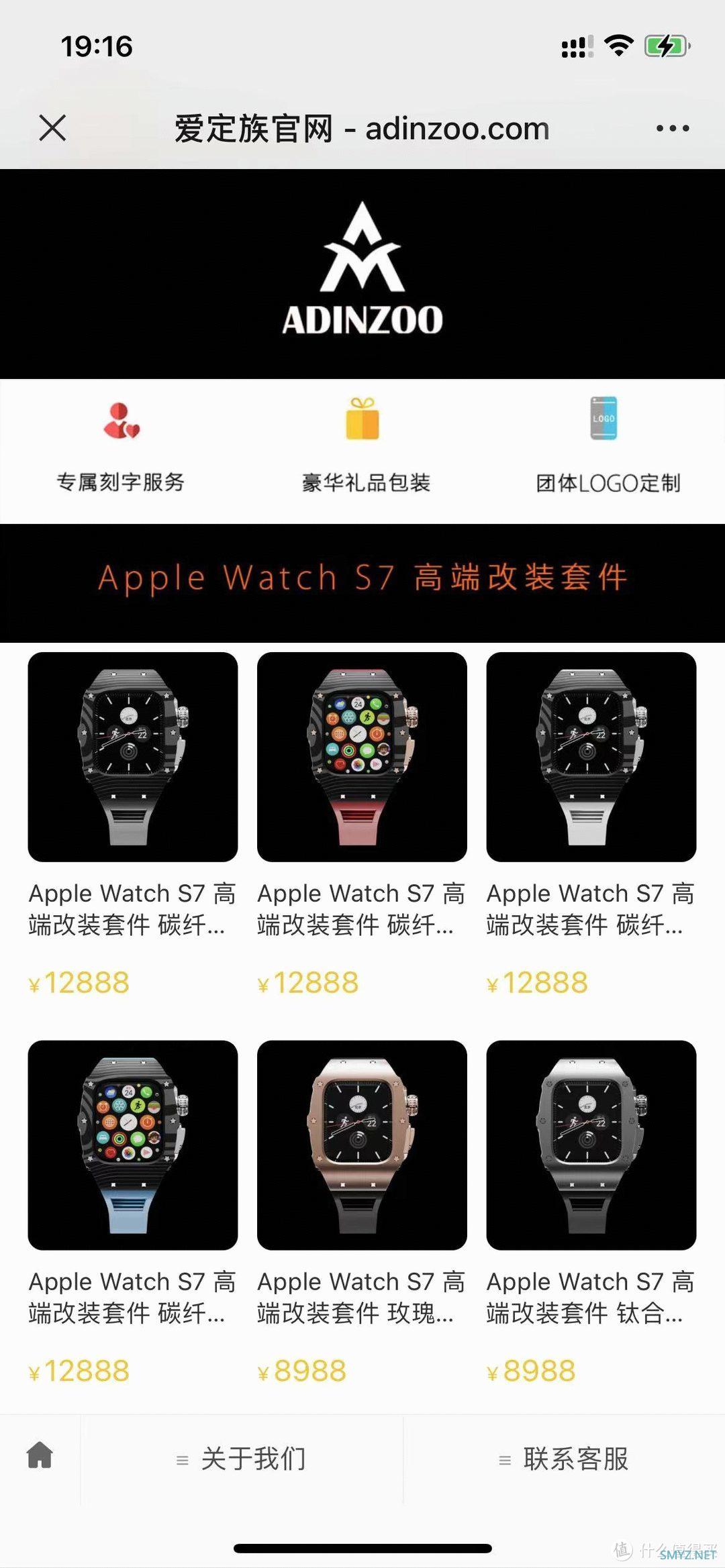The height and width of the screenshot is (1568, 725).
Task: Close the adinzoo.com web page
Action: click(x=52, y=128)
